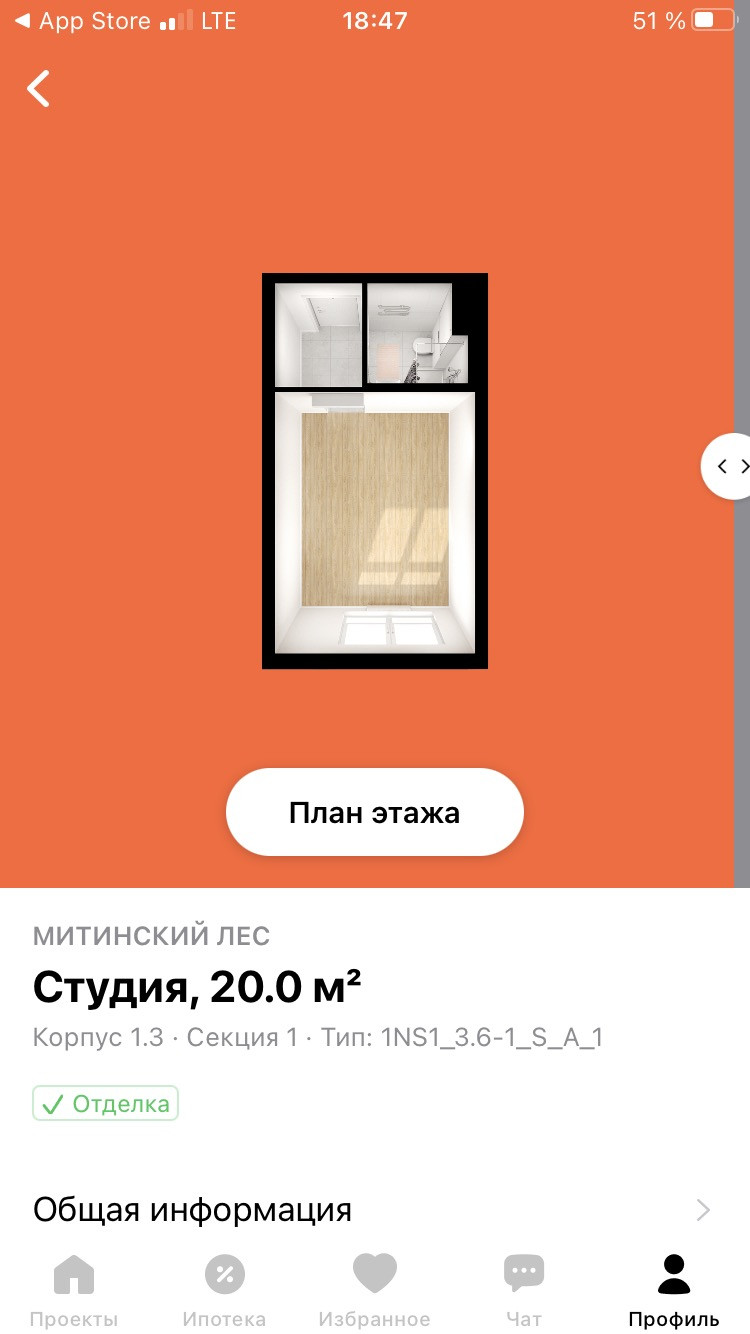Switch to the Проекты tab
Viewport: 750px width, 1334px height.
[74, 1291]
